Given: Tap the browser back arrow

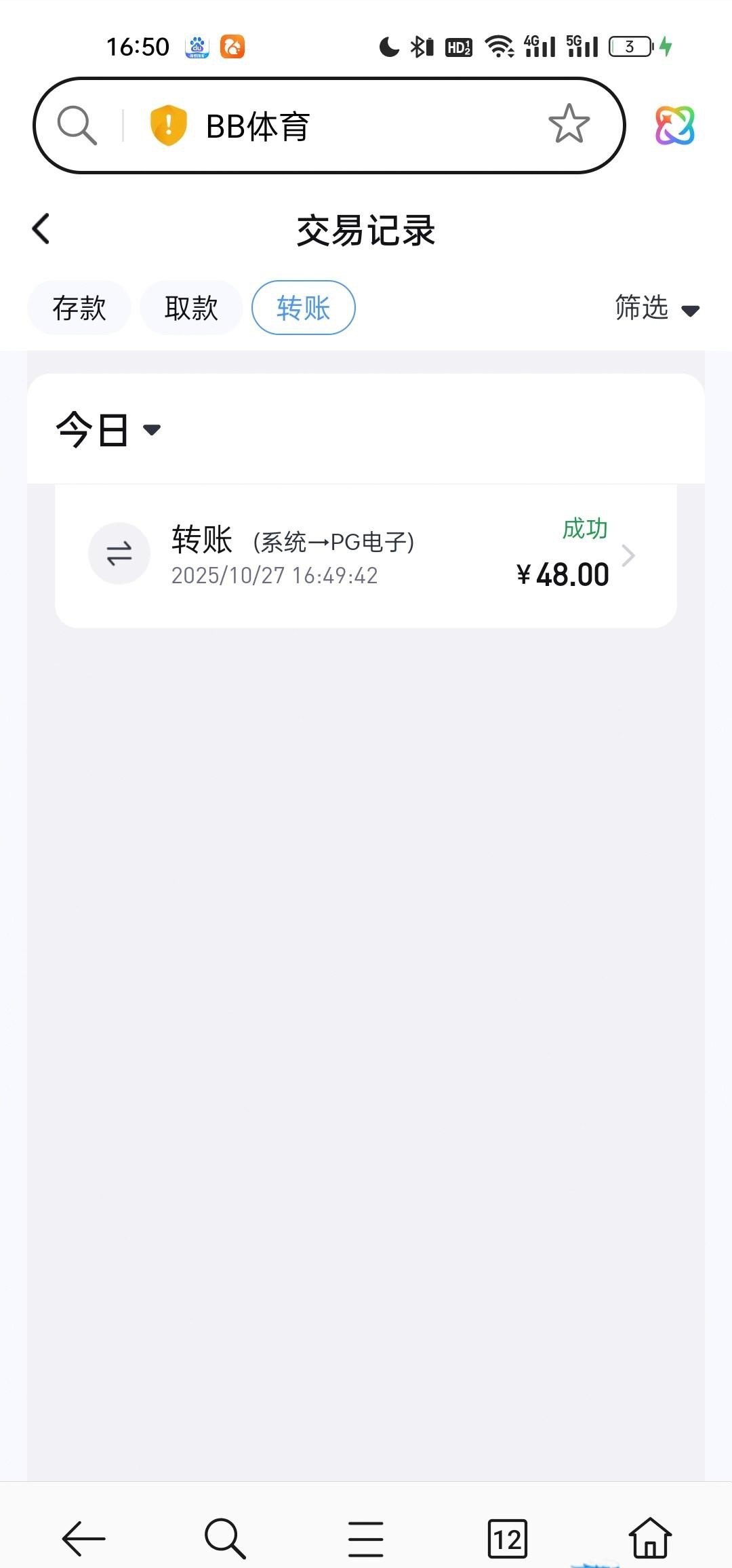Looking at the screenshot, I should click(83, 1538).
